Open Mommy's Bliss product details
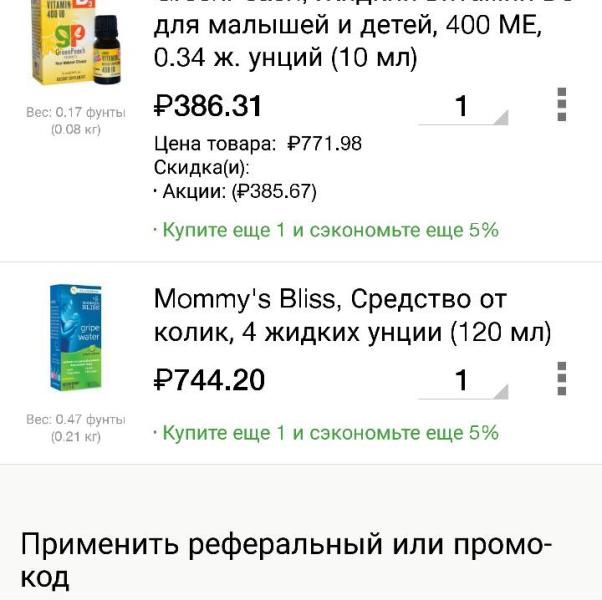Image resolution: width=602 pixels, height=600 pixels. 352,314
